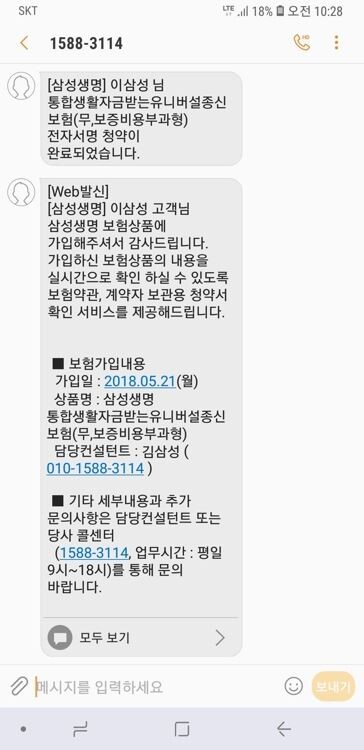Go back from the 1588-3114 conversation
The image size is (364, 750).
coord(23,43)
